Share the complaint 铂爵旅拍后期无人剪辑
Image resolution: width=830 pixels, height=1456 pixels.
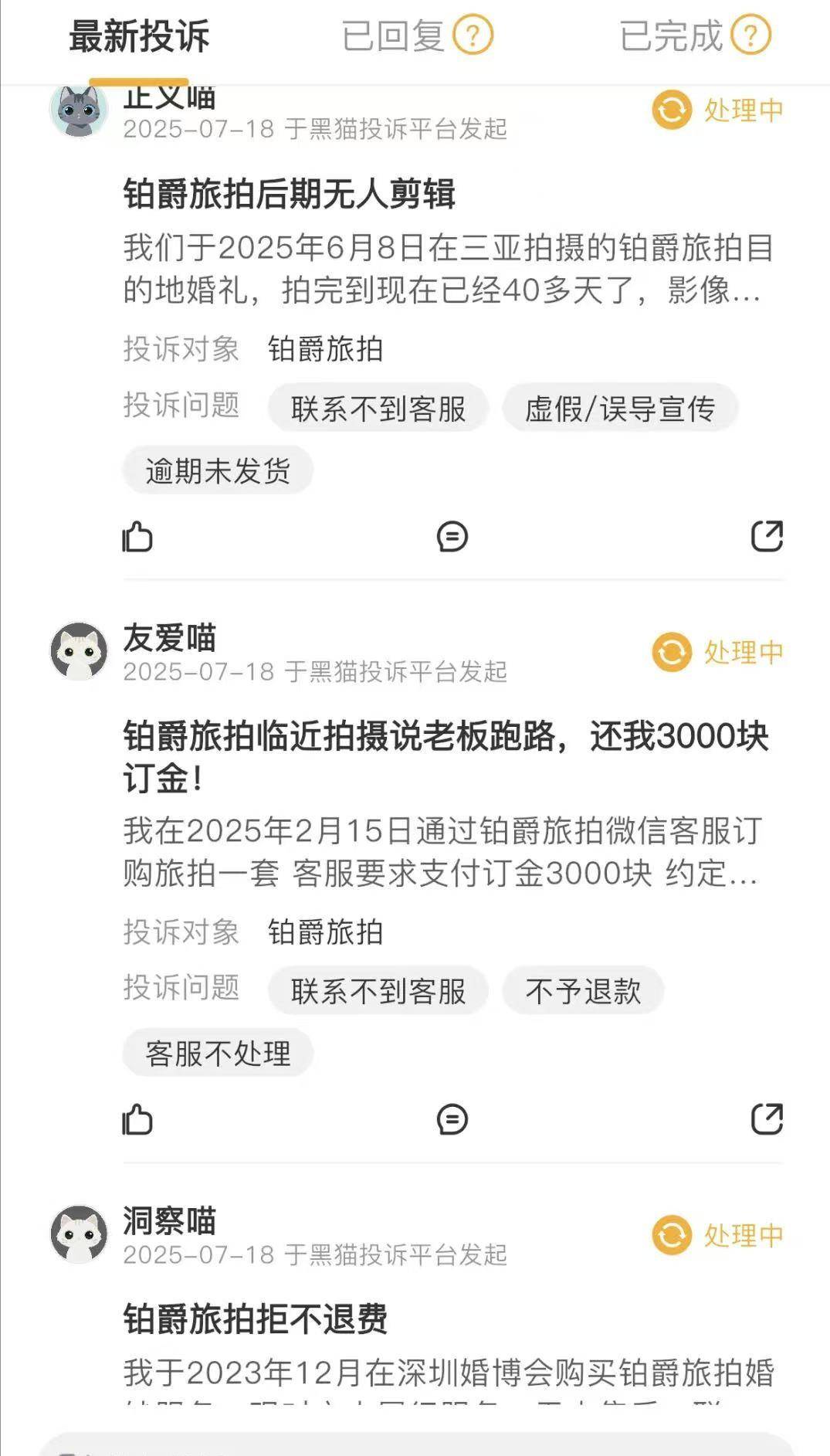(767, 537)
